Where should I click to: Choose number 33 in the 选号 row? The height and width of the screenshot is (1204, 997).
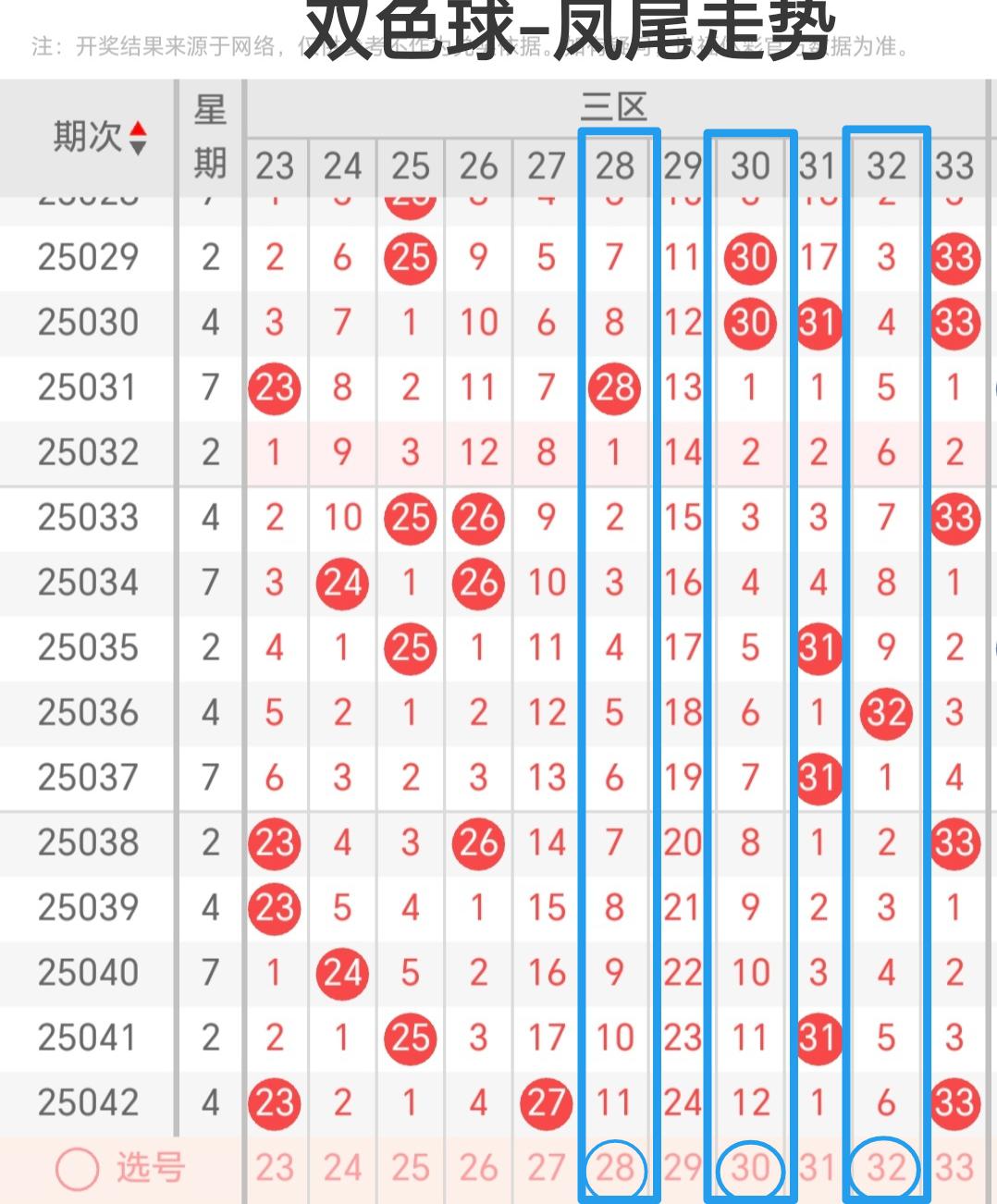954,1168
